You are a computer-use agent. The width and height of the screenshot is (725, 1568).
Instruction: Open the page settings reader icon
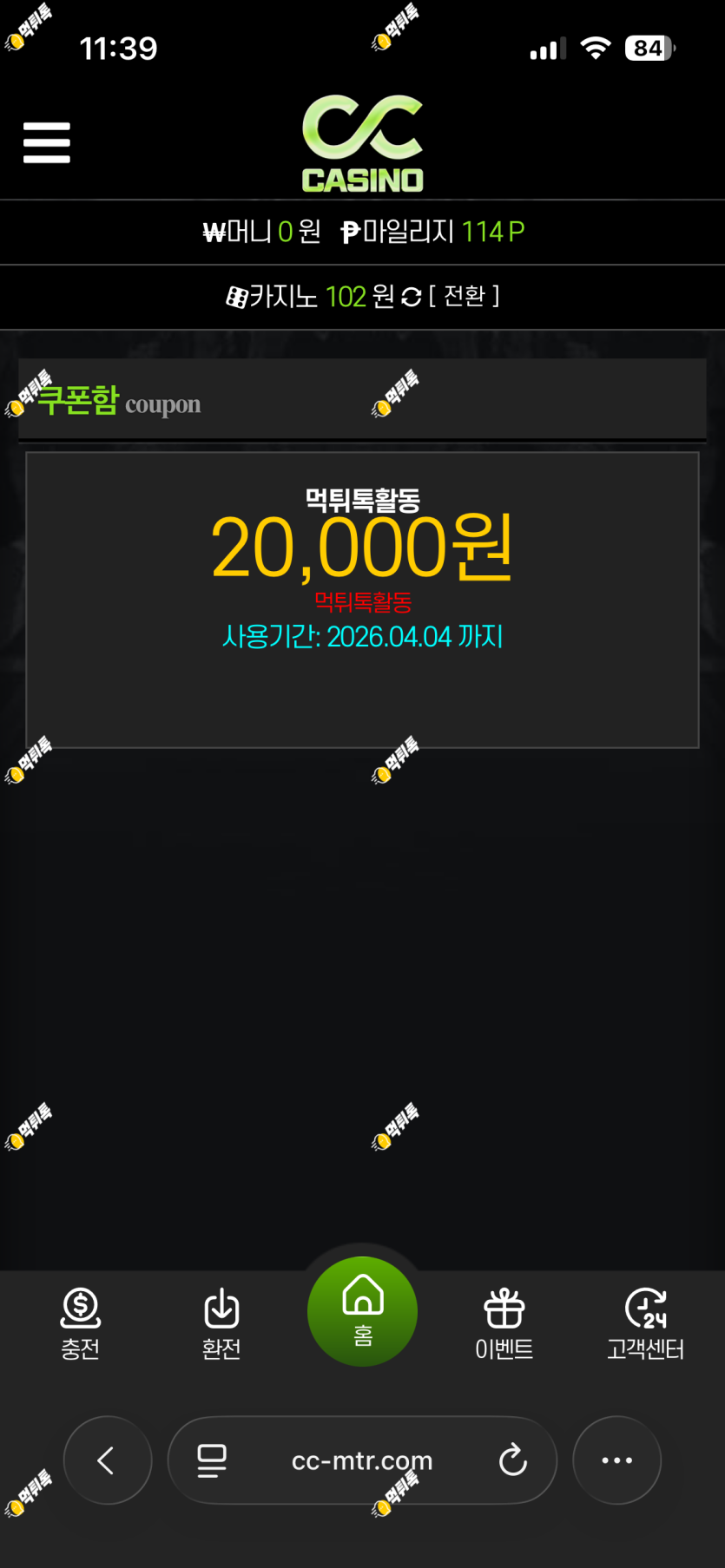pyautogui.click(x=212, y=1460)
